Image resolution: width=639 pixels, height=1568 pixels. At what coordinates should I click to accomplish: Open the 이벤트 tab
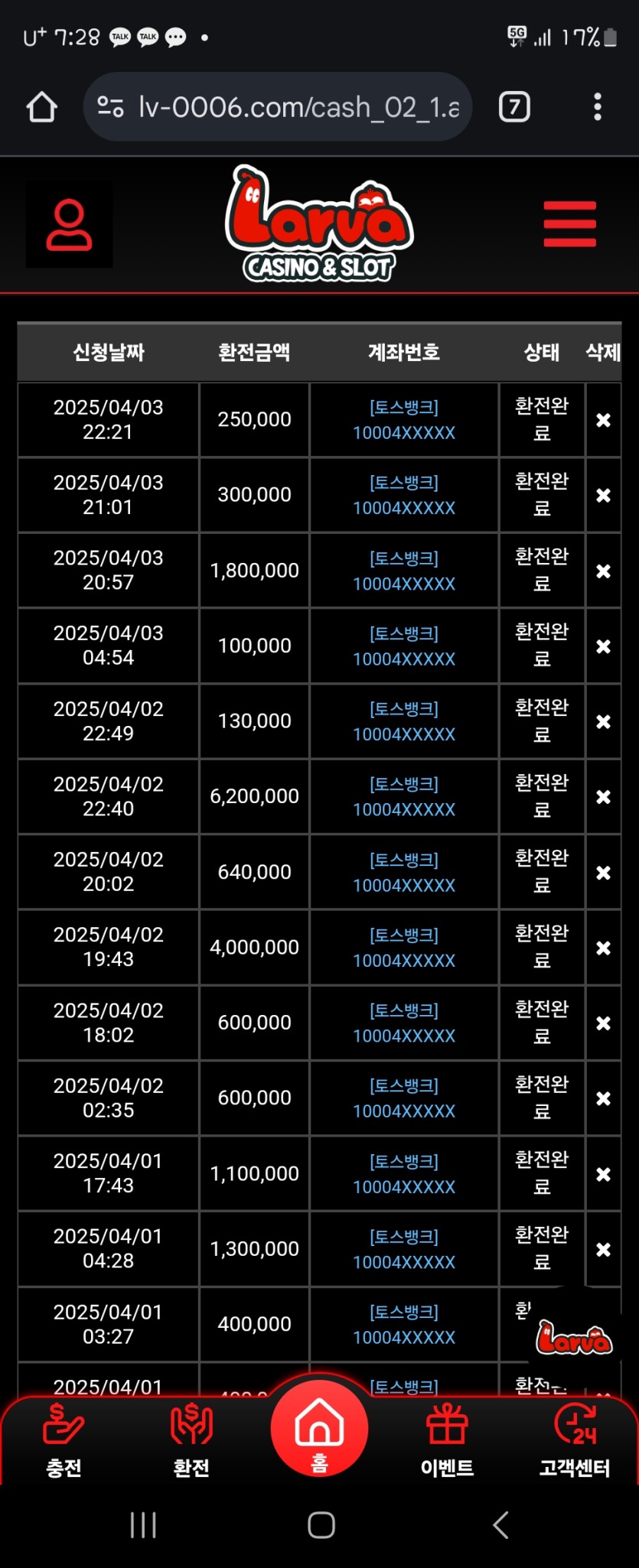tap(447, 1440)
